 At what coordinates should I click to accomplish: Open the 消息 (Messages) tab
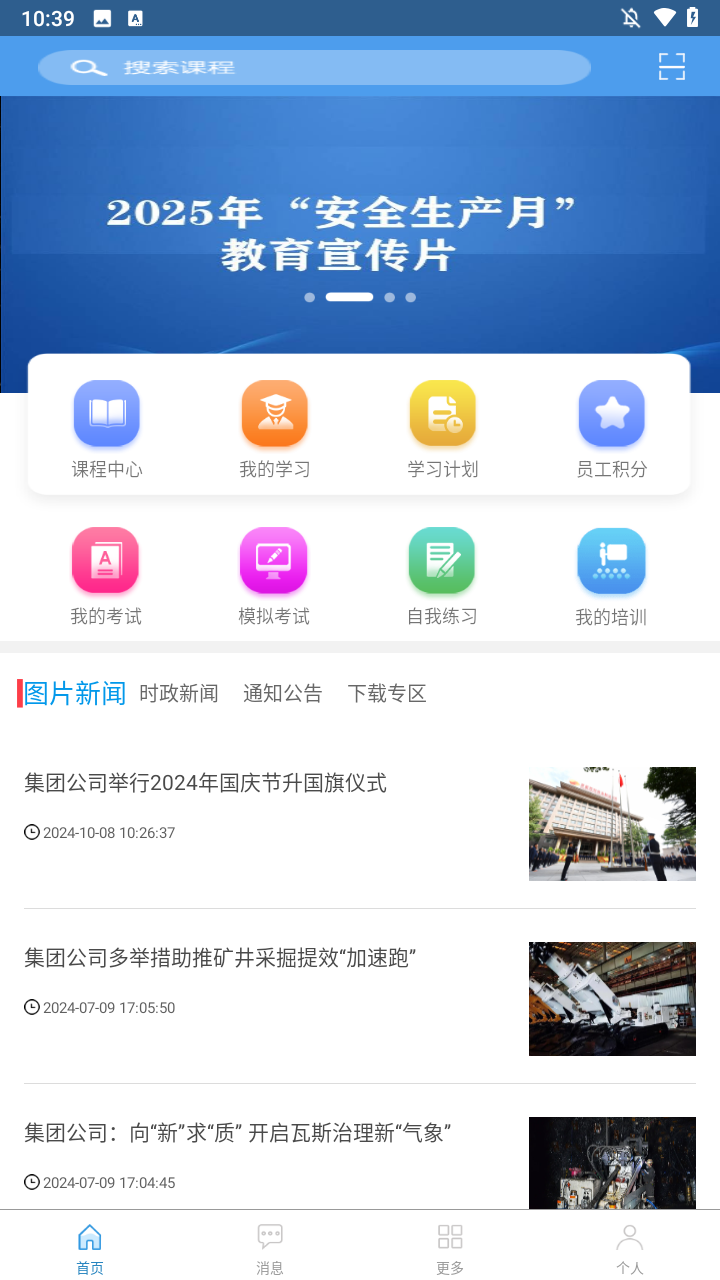[x=269, y=1247]
